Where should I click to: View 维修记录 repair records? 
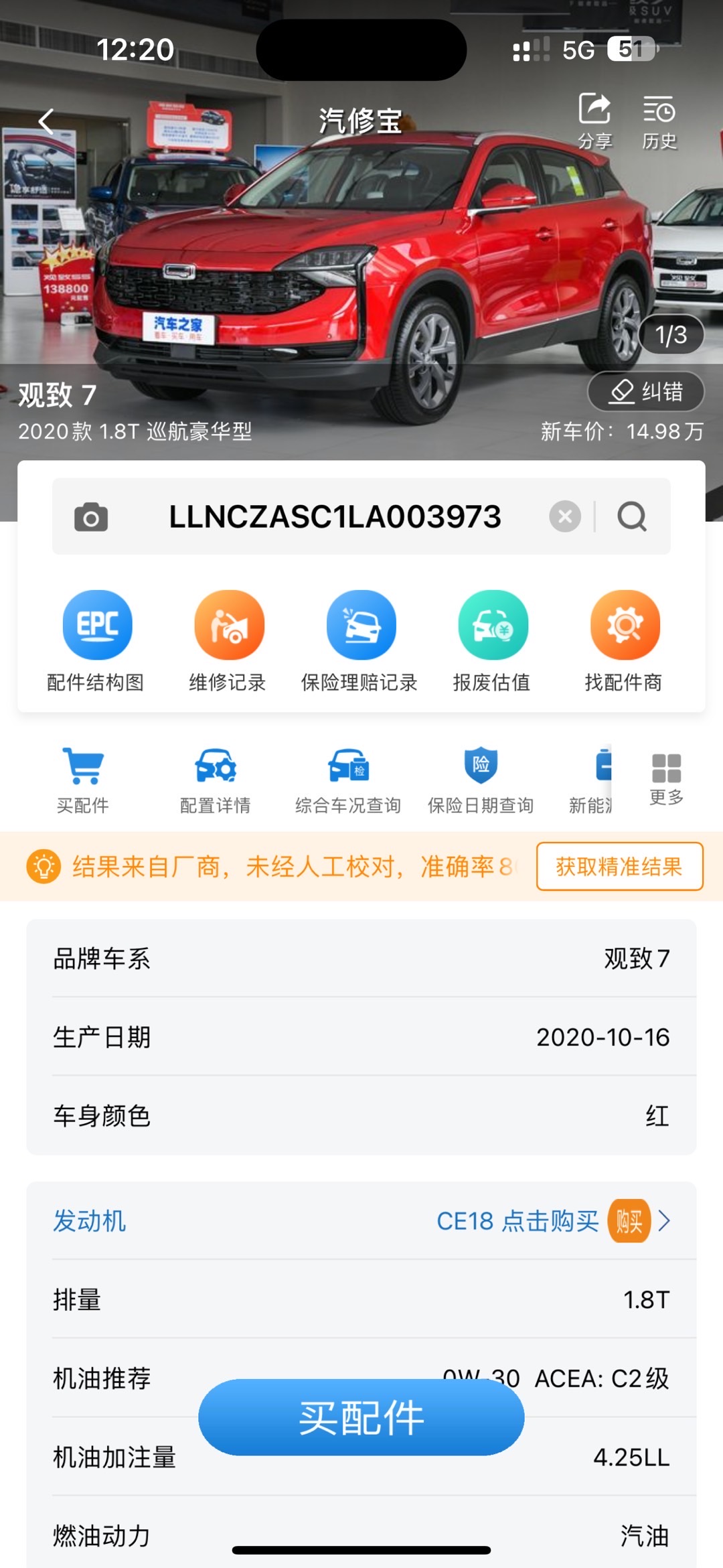(x=228, y=640)
